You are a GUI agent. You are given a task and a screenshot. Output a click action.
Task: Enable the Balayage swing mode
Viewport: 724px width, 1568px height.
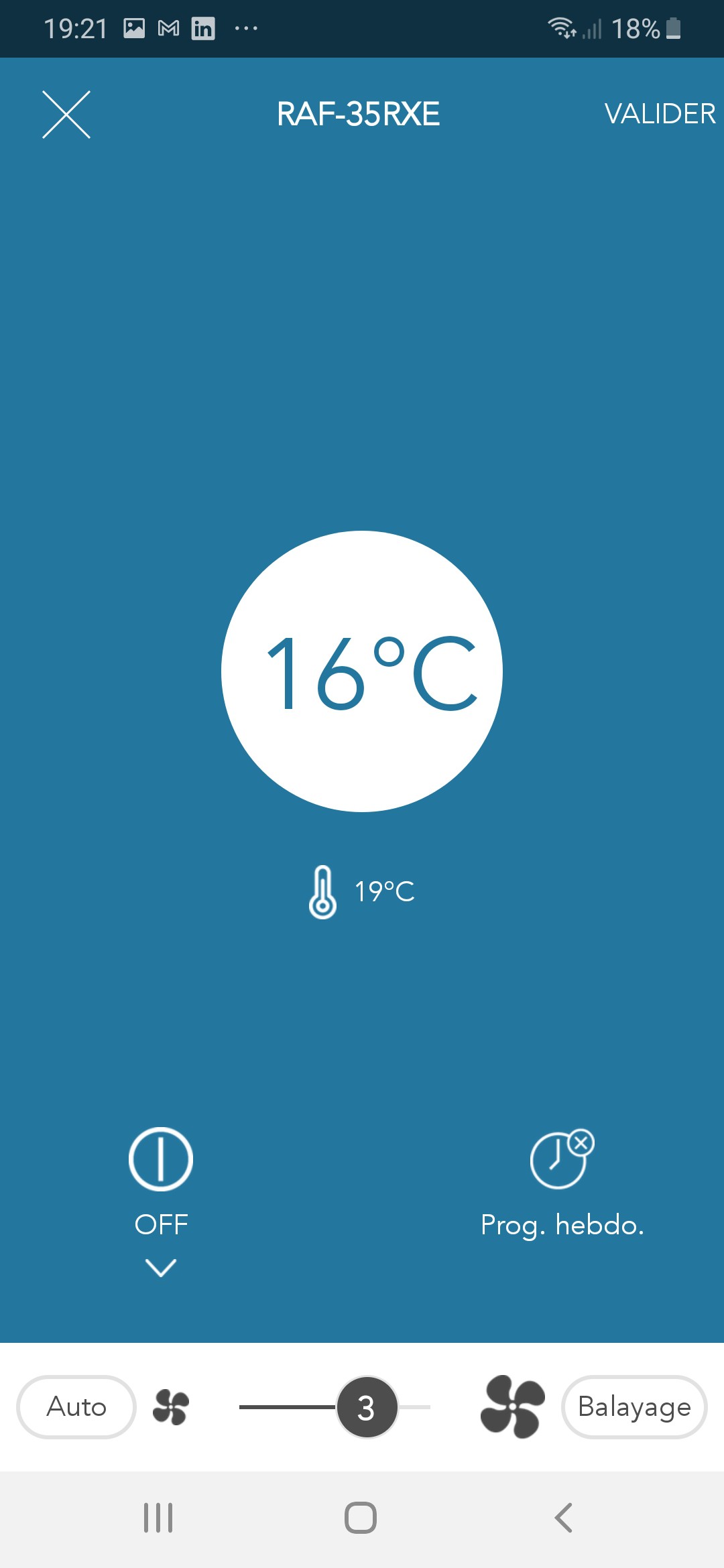[634, 1407]
